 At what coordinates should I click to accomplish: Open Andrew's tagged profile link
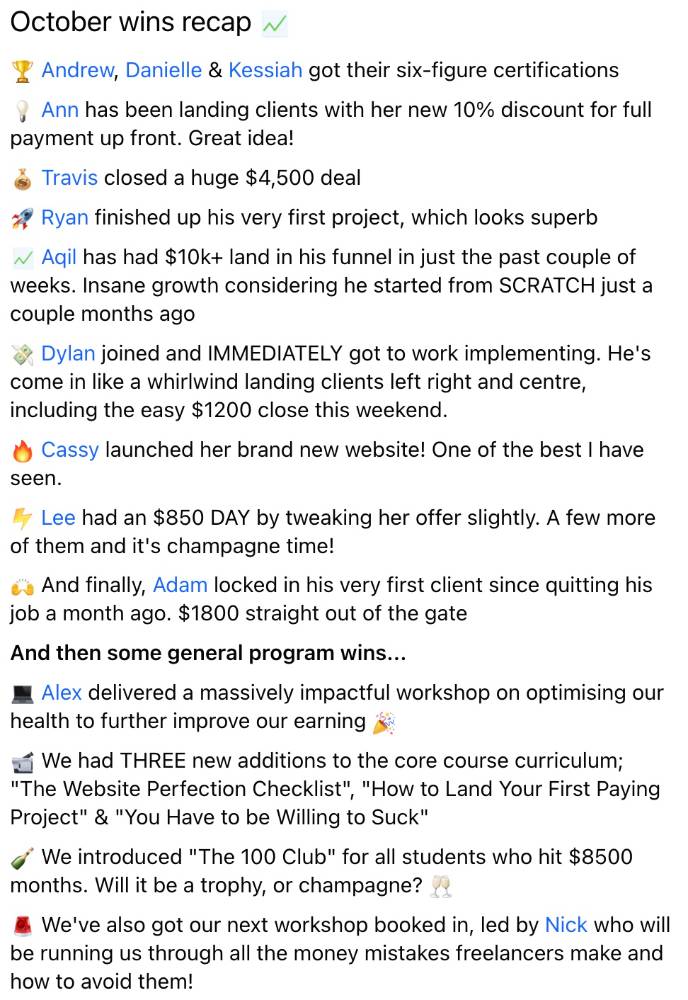pyautogui.click(x=77, y=71)
